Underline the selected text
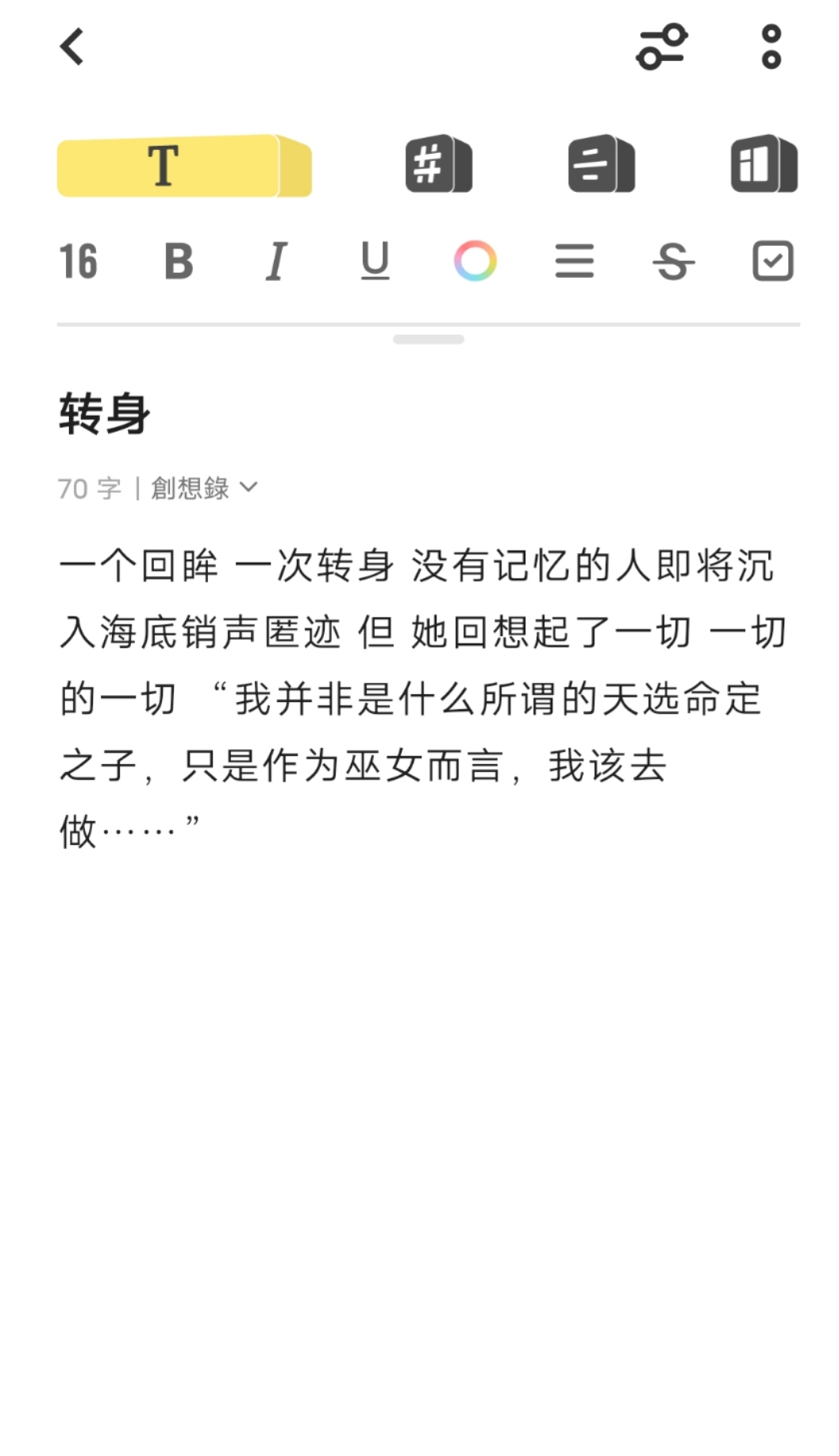Image resolution: width=839 pixels, height=1456 pixels. click(x=375, y=262)
